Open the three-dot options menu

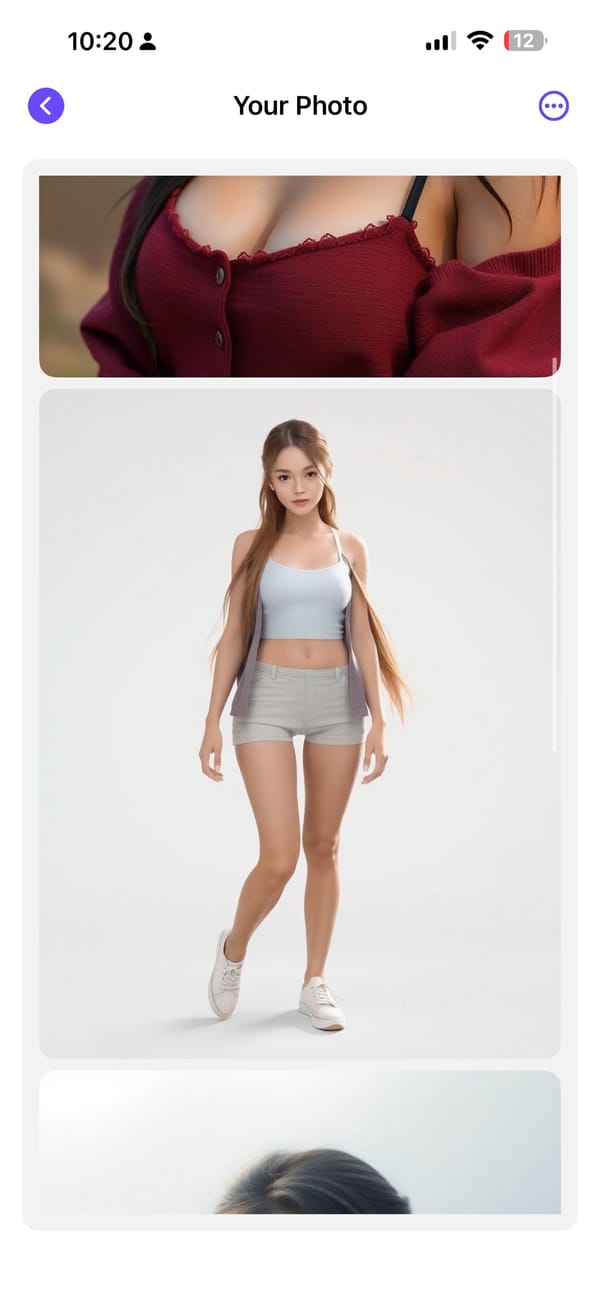coord(553,106)
